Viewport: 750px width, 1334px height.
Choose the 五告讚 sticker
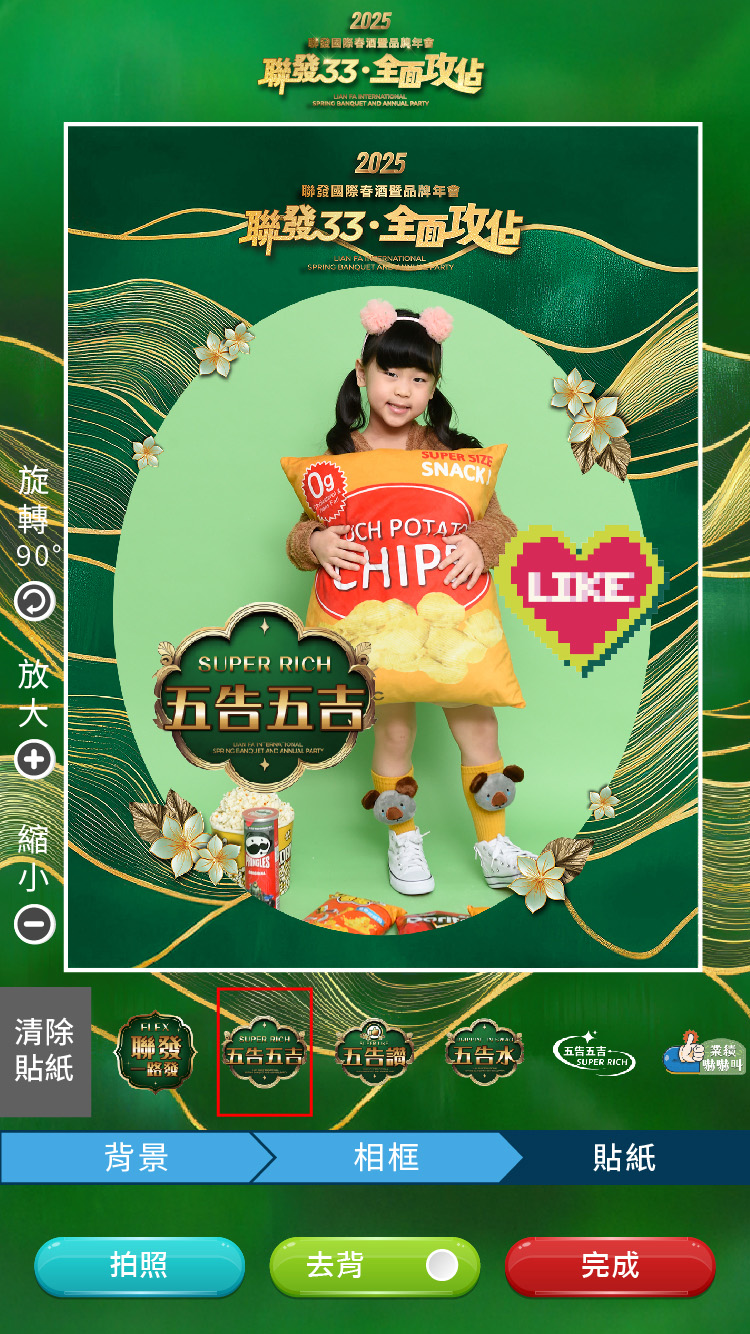click(x=374, y=1051)
